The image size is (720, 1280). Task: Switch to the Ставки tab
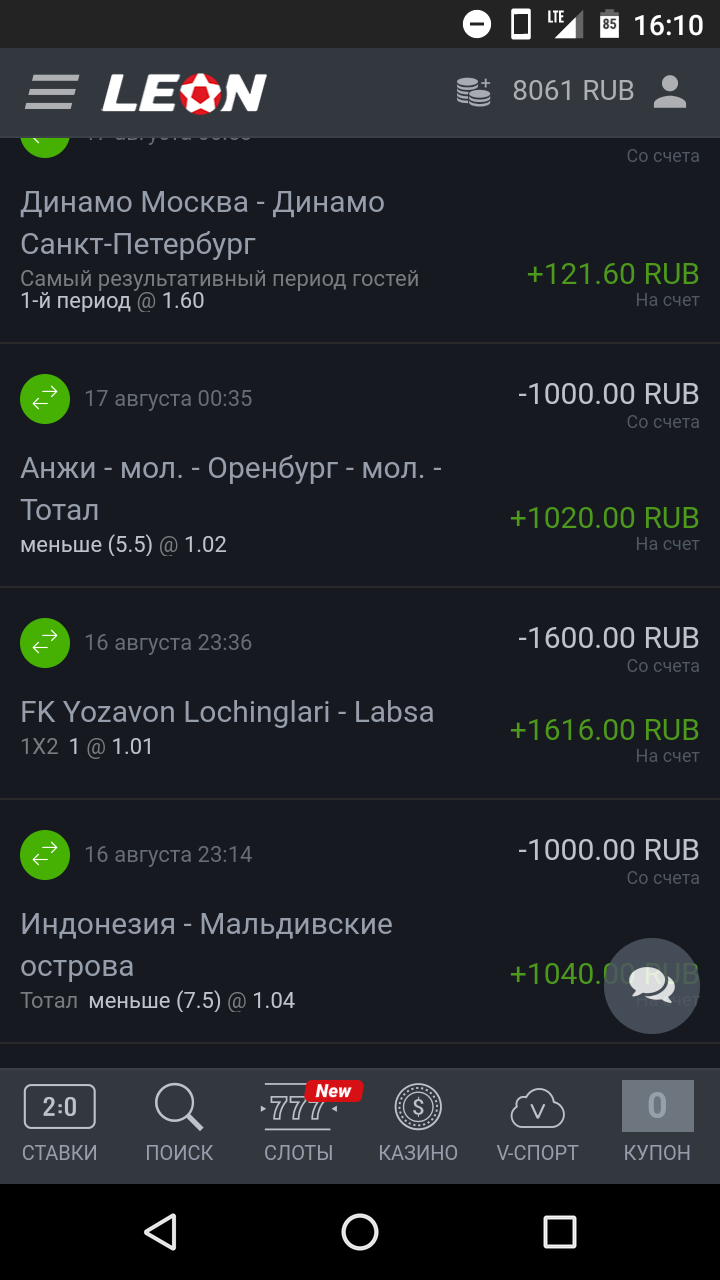point(60,1124)
